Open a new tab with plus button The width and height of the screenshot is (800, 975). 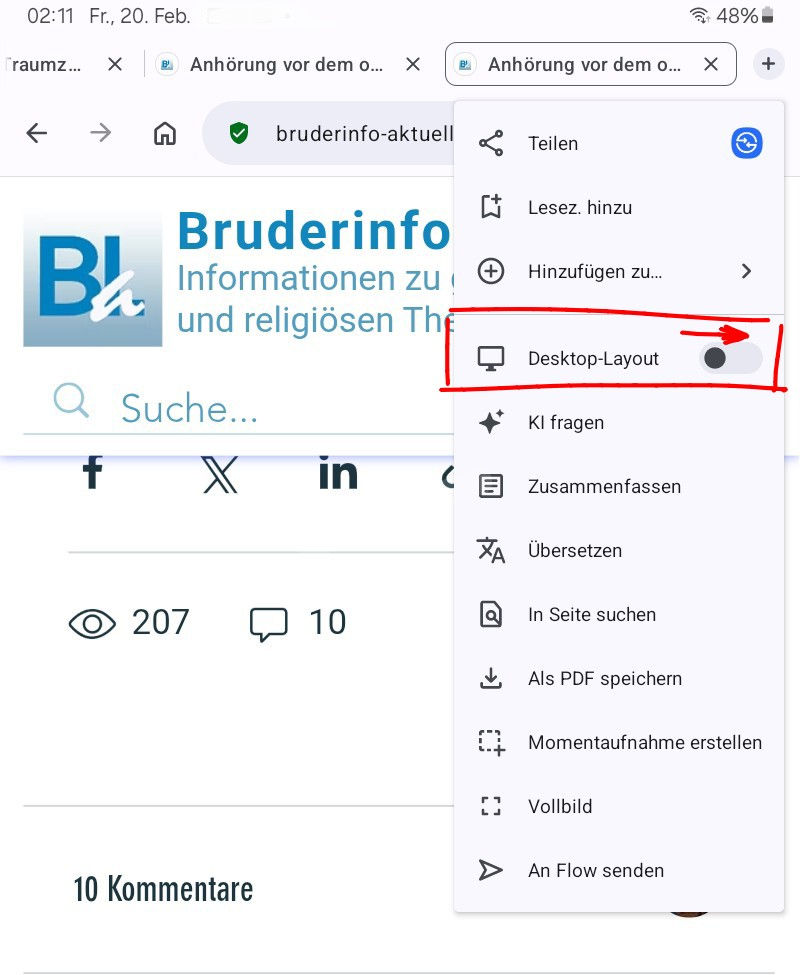tap(768, 64)
